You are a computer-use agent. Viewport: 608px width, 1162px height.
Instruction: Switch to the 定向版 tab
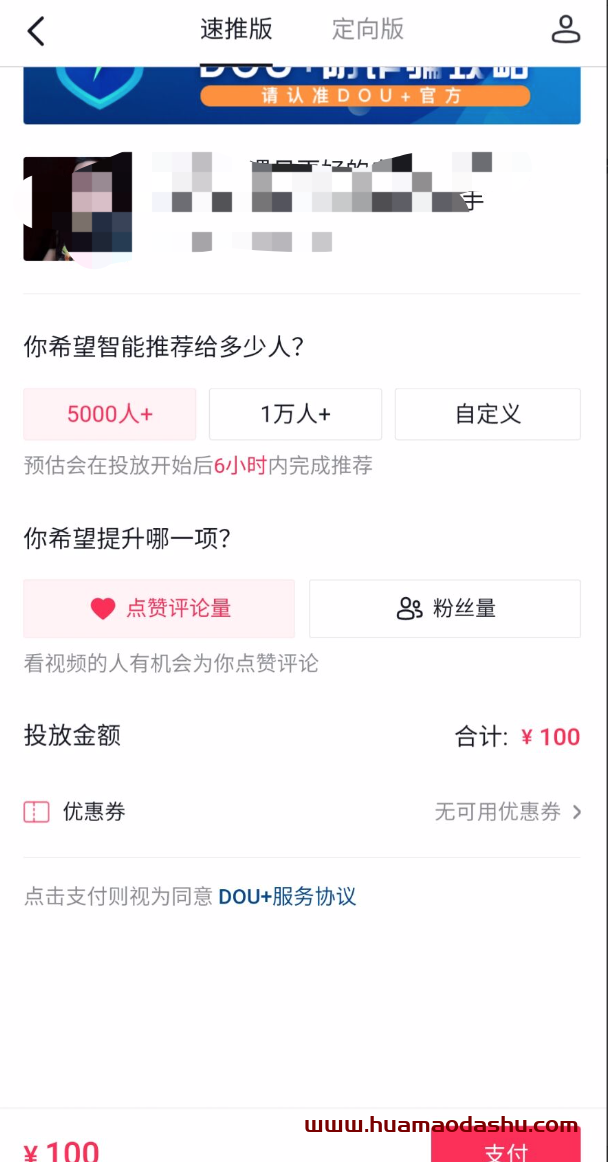[368, 29]
